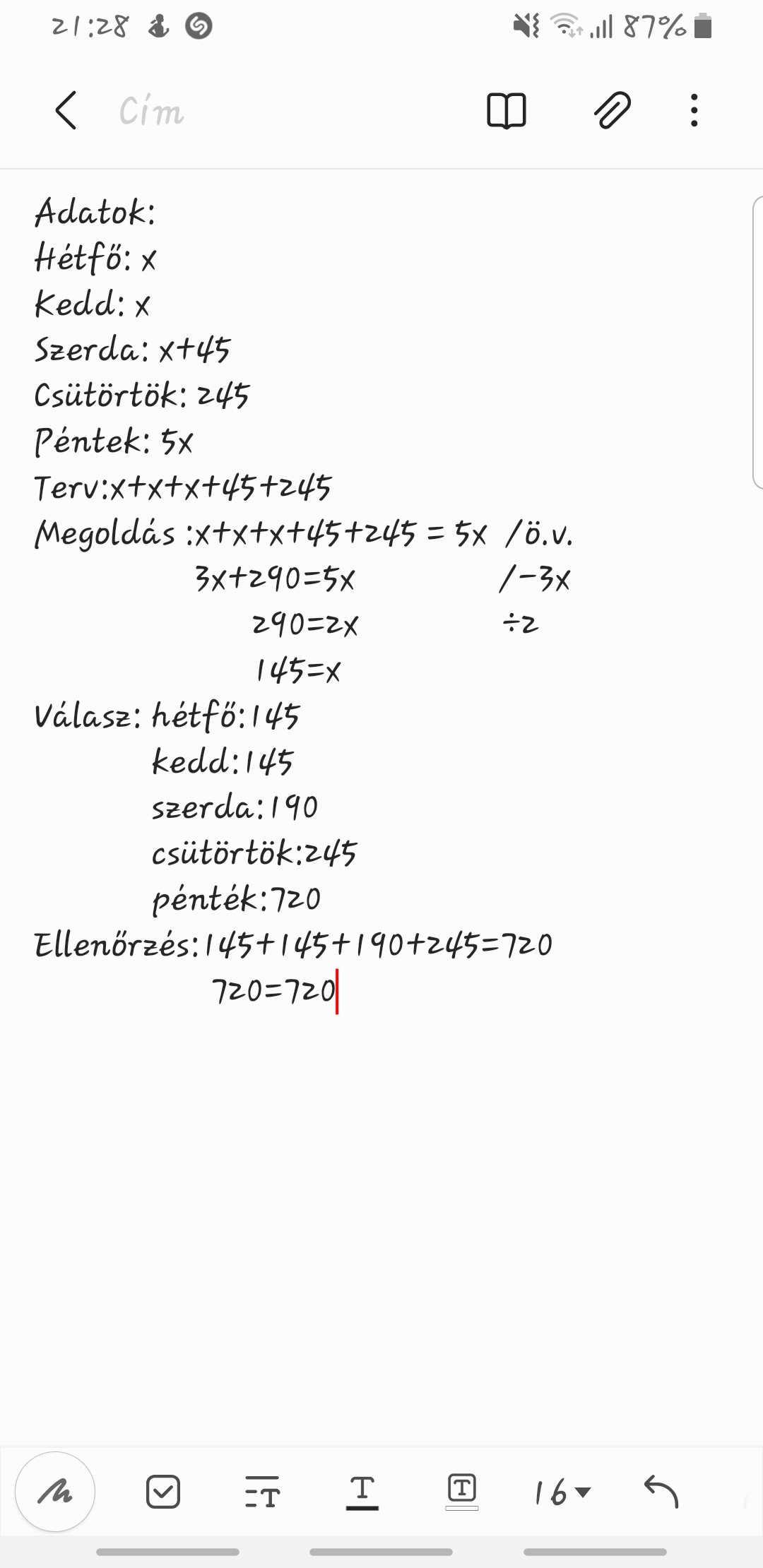Tap the Cím title field

coord(152,112)
